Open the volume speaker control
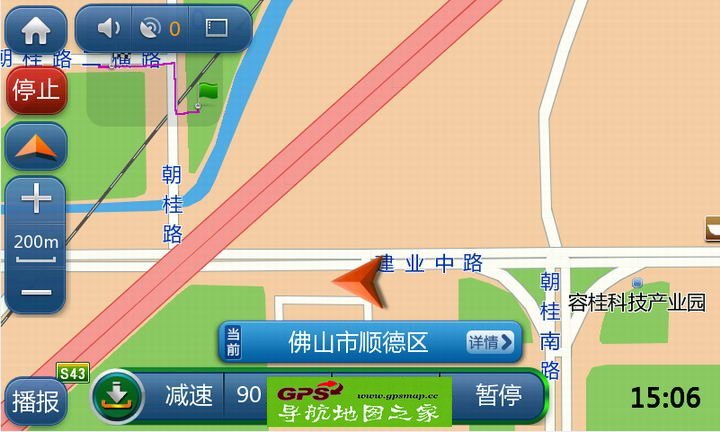Viewport: 720px width, 432px height. point(109,29)
